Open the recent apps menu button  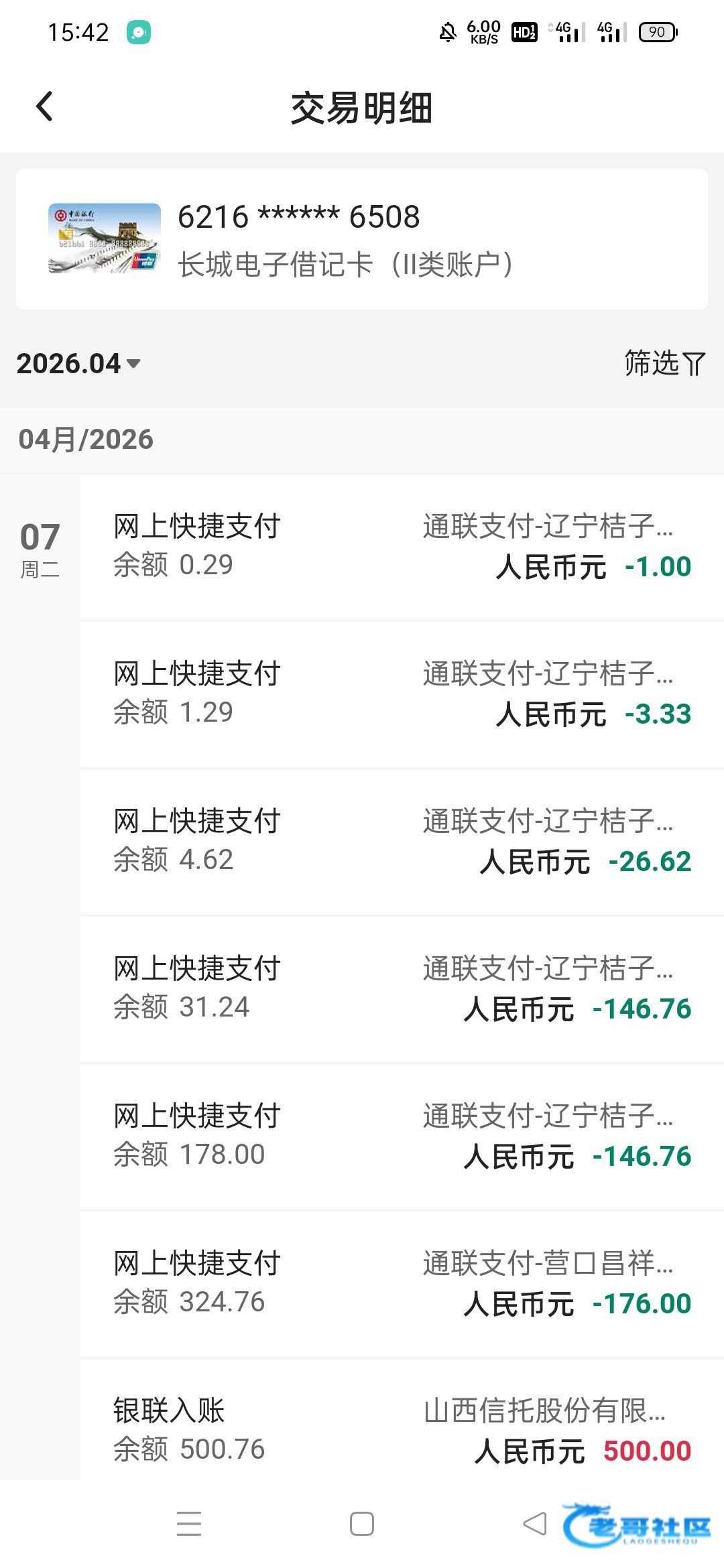click(189, 1524)
